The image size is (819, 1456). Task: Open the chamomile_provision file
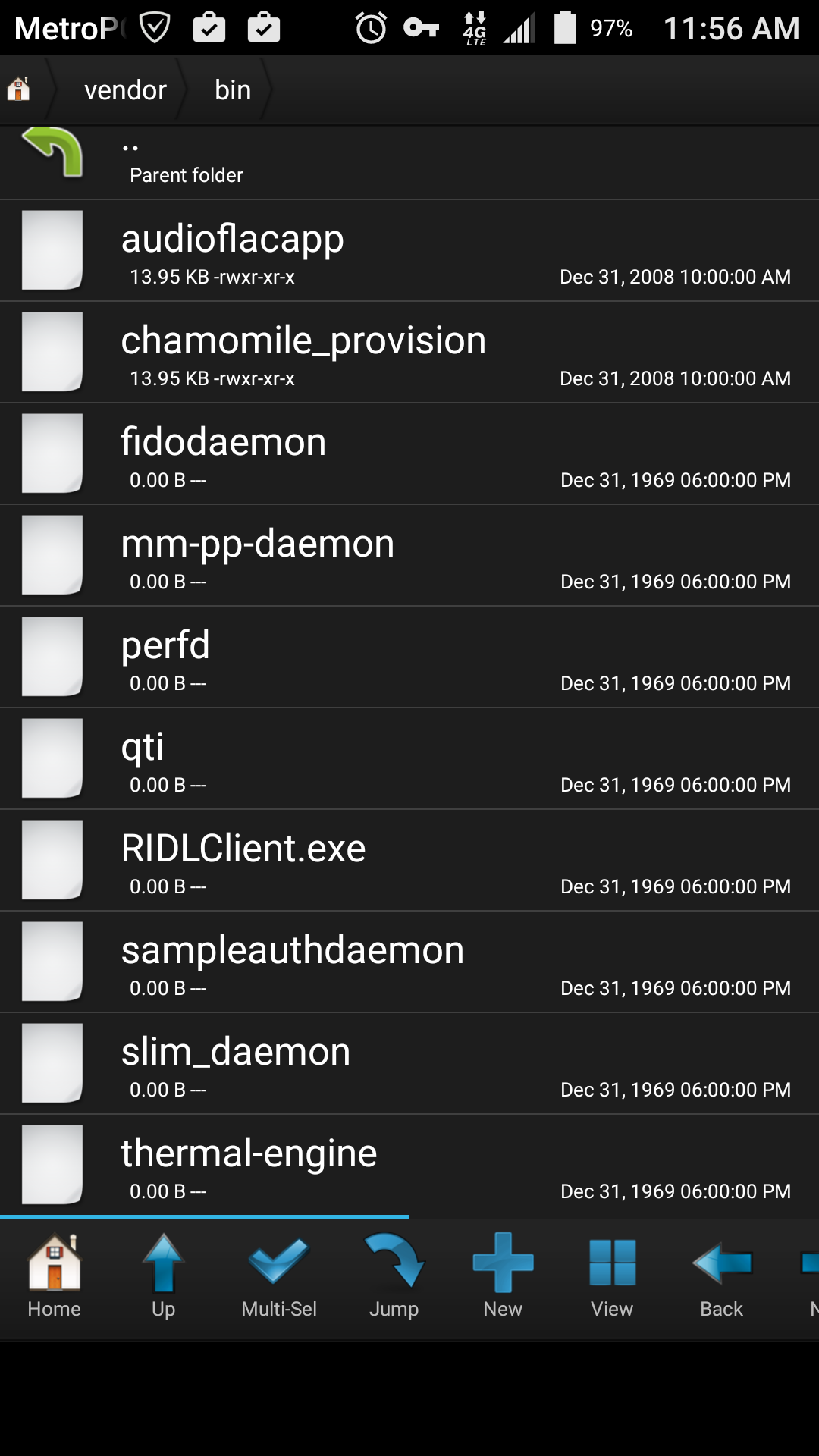pos(409,353)
